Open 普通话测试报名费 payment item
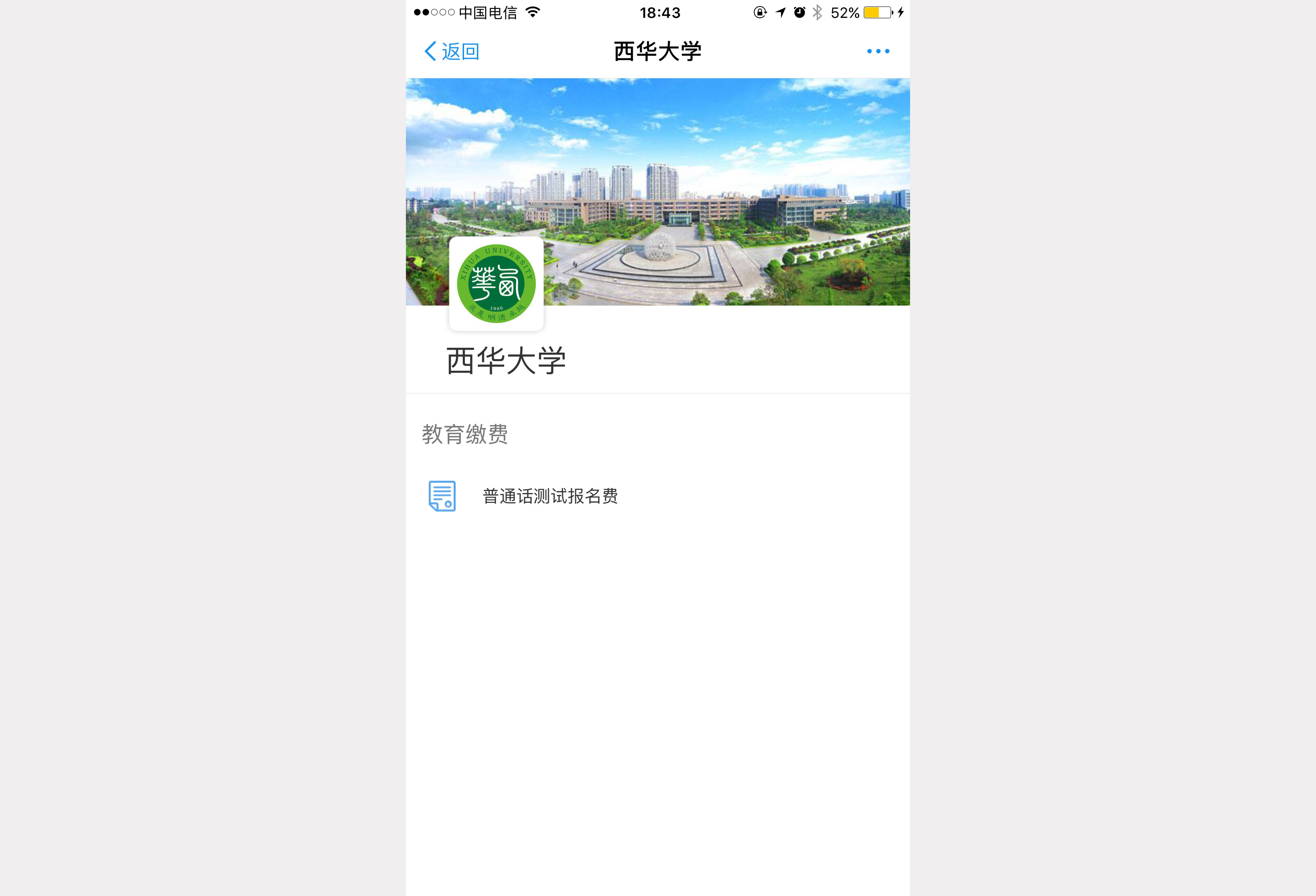This screenshot has height=896, width=1316. pyautogui.click(x=549, y=496)
